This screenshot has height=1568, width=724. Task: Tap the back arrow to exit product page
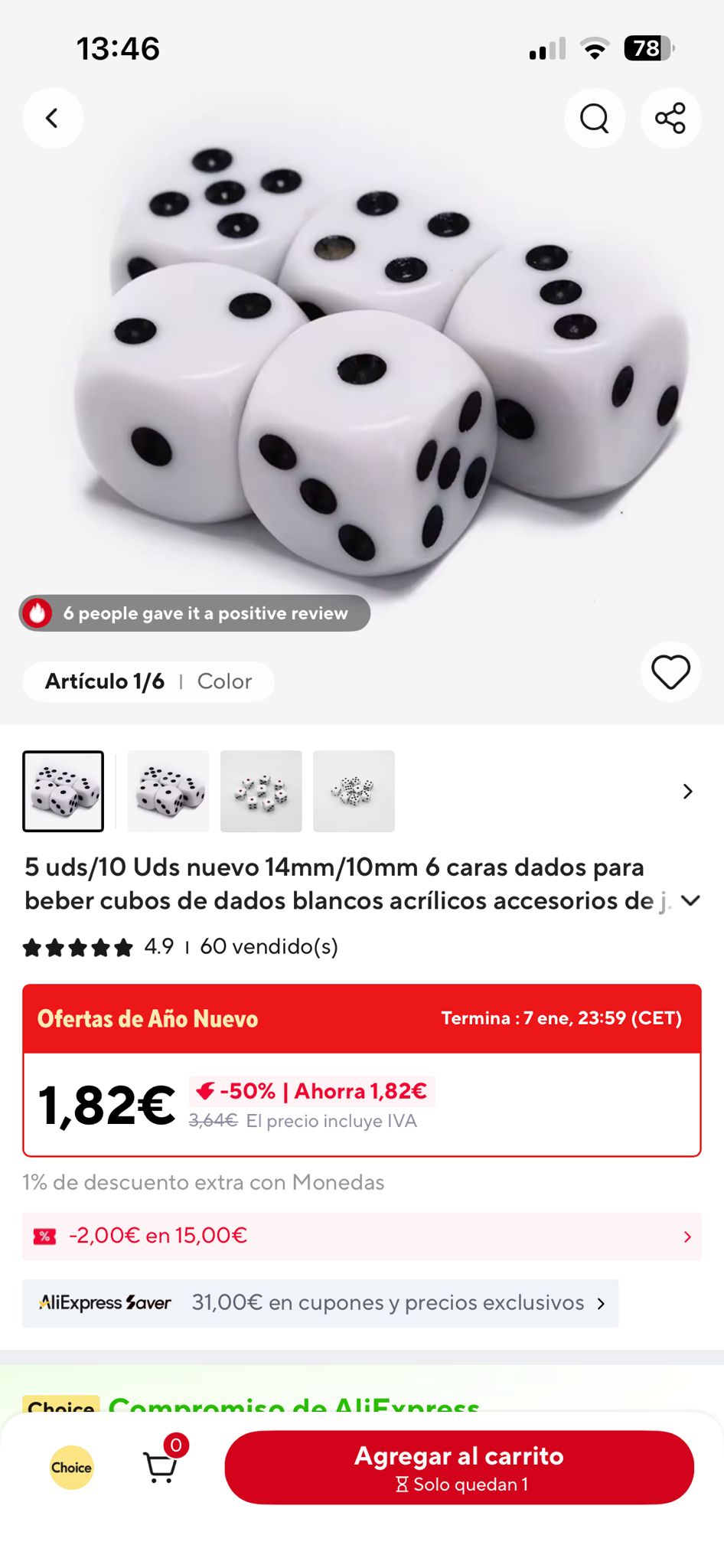click(52, 118)
